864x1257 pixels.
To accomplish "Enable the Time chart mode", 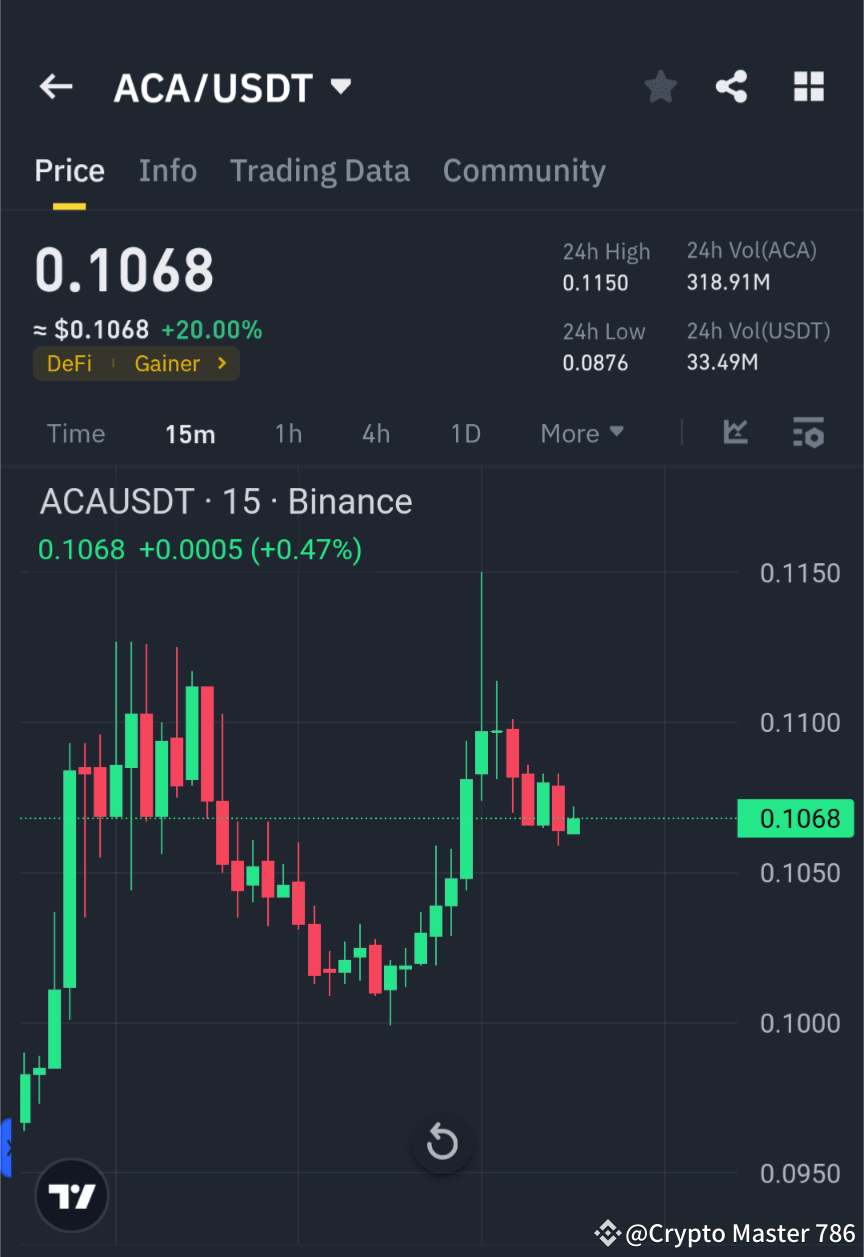I will [x=76, y=433].
